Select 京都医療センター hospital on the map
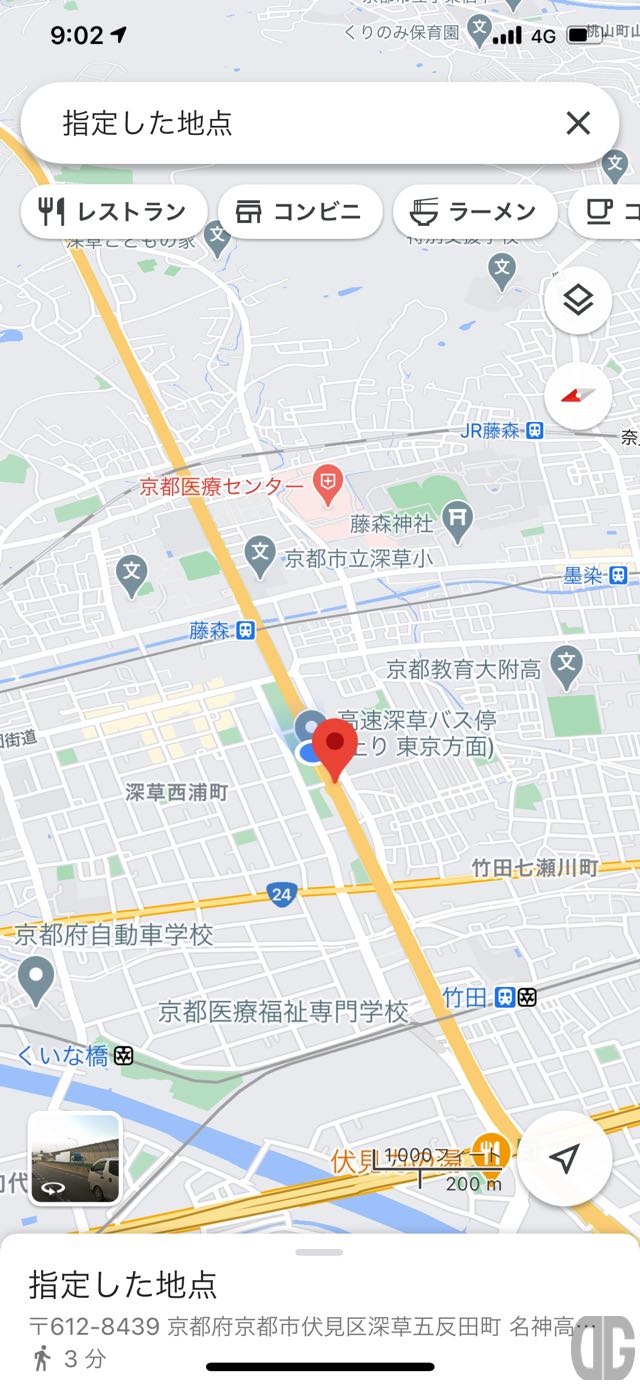Screen dimensions: 640x1385 coord(327,487)
